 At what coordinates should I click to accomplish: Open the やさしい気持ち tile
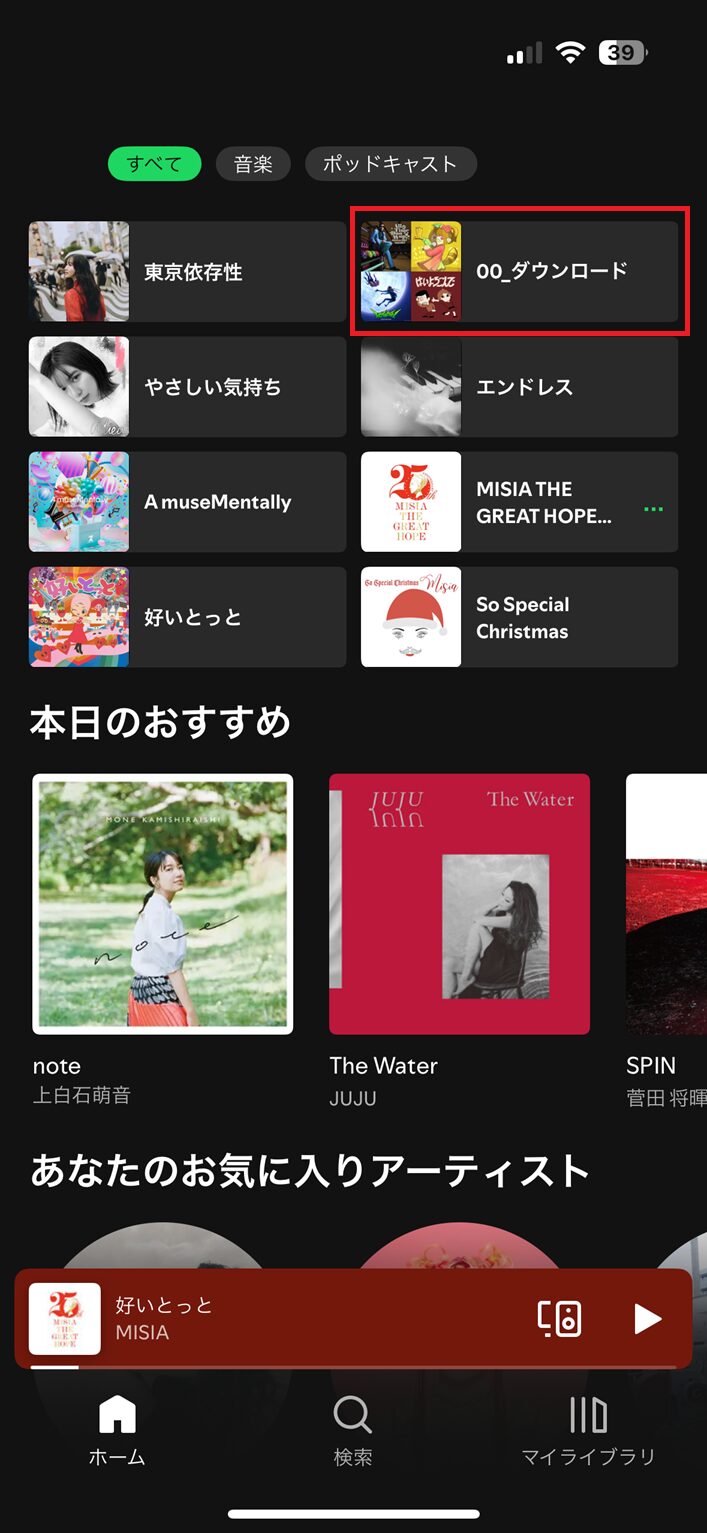(x=187, y=387)
